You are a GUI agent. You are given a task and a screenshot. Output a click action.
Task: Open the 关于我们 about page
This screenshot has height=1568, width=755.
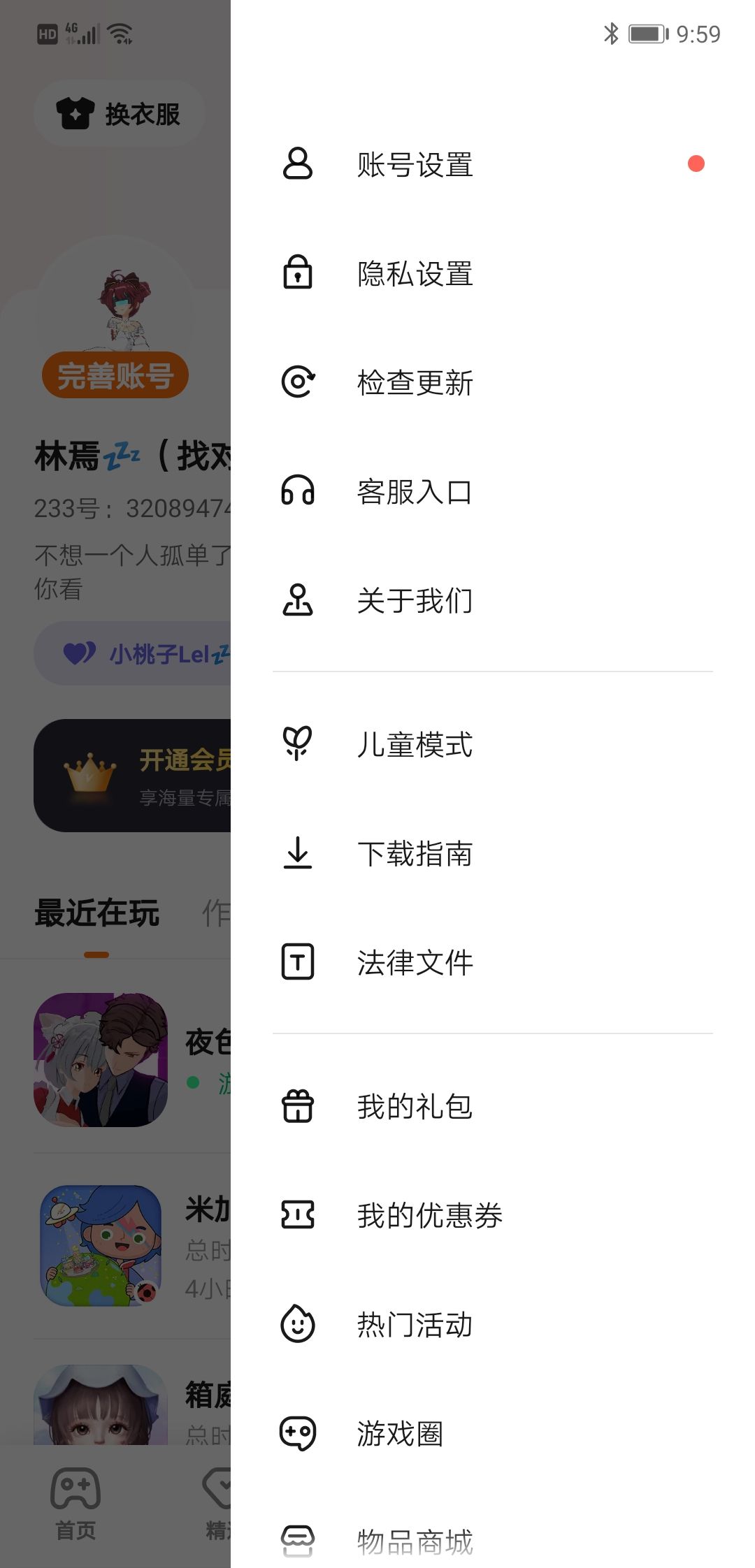[415, 601]
